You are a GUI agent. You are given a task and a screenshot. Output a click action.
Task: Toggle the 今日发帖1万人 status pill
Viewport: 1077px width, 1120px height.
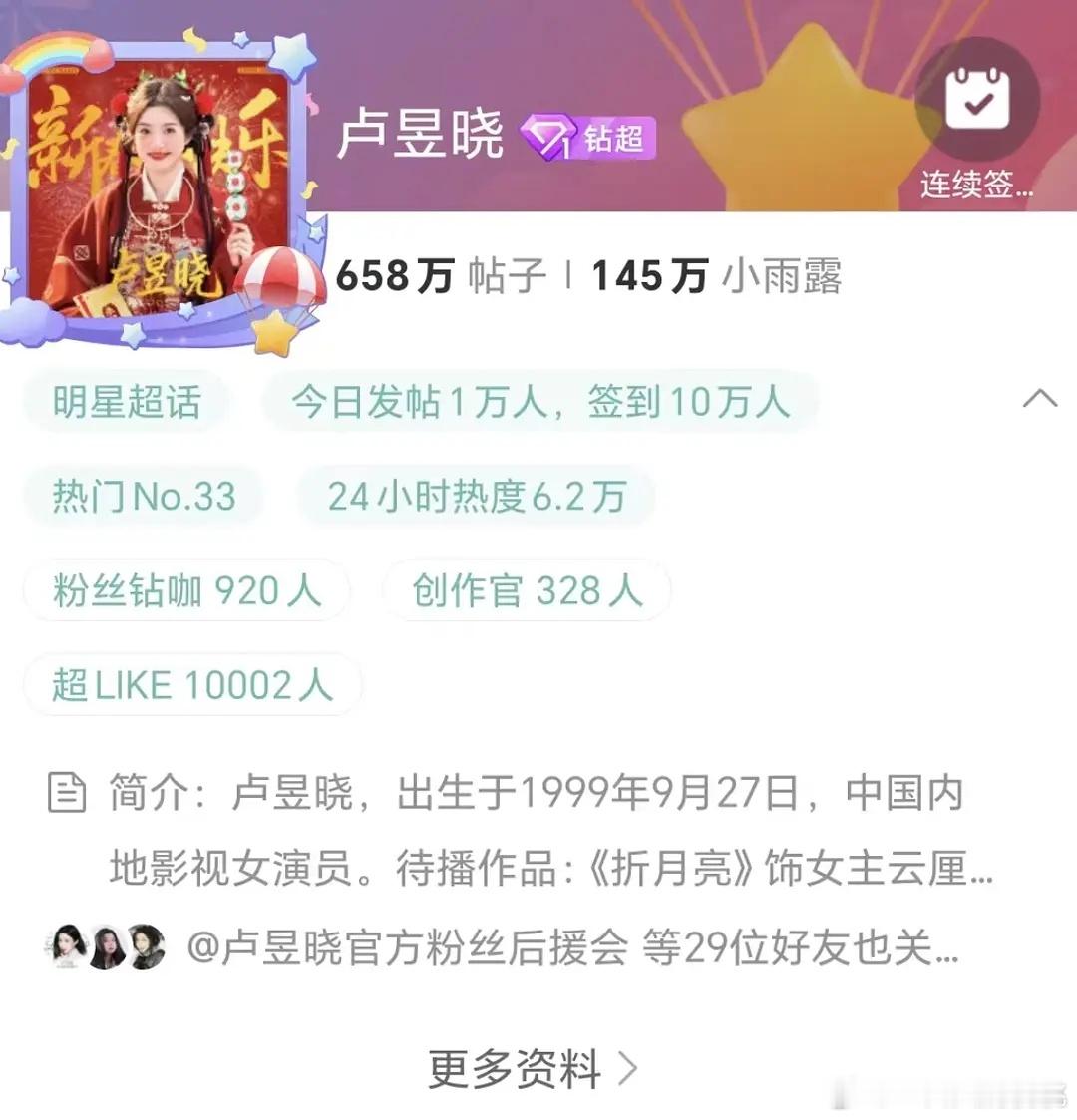click(537, 402)
